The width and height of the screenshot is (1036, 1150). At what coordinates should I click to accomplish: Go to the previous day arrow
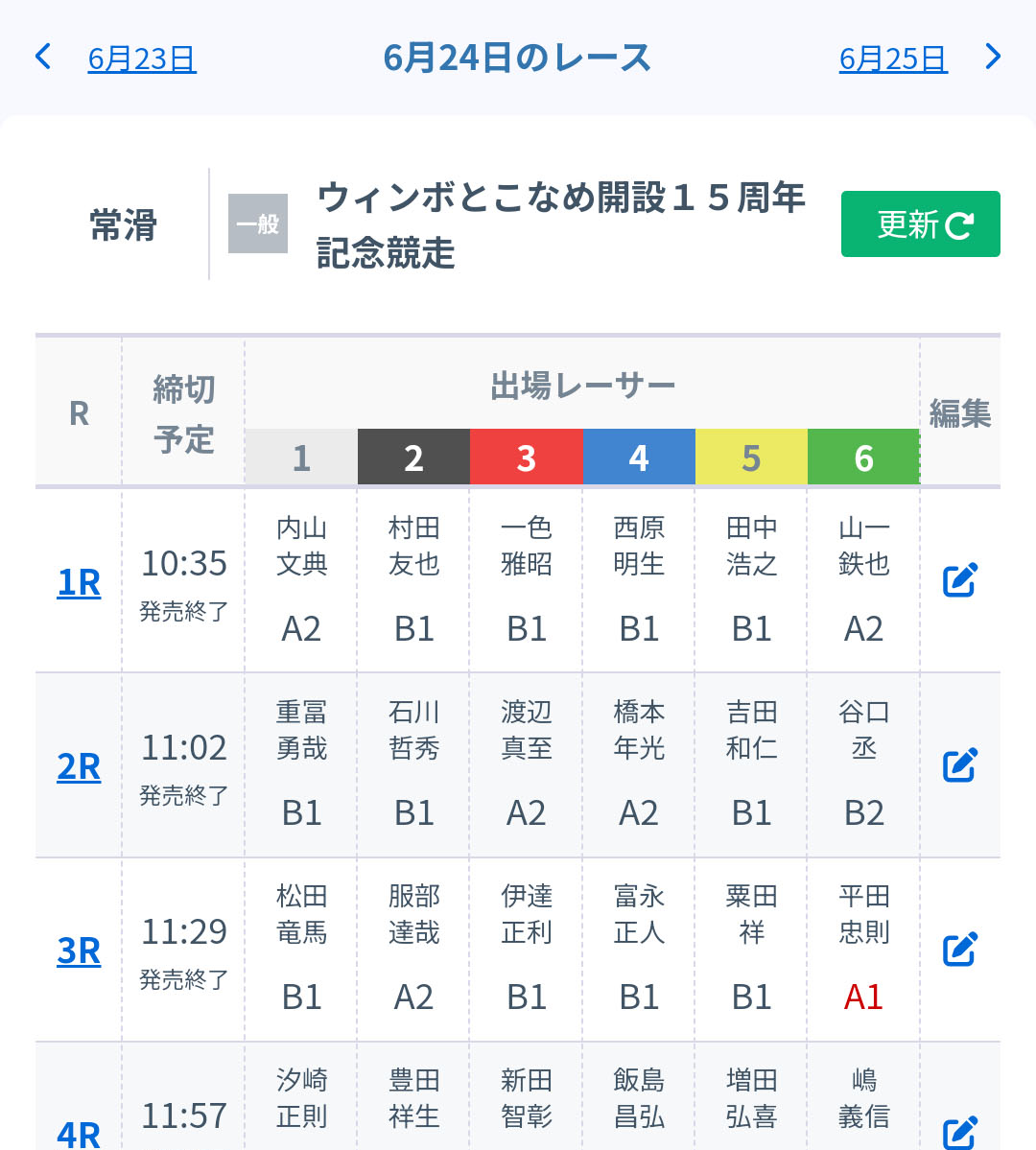tap(43, 57)
